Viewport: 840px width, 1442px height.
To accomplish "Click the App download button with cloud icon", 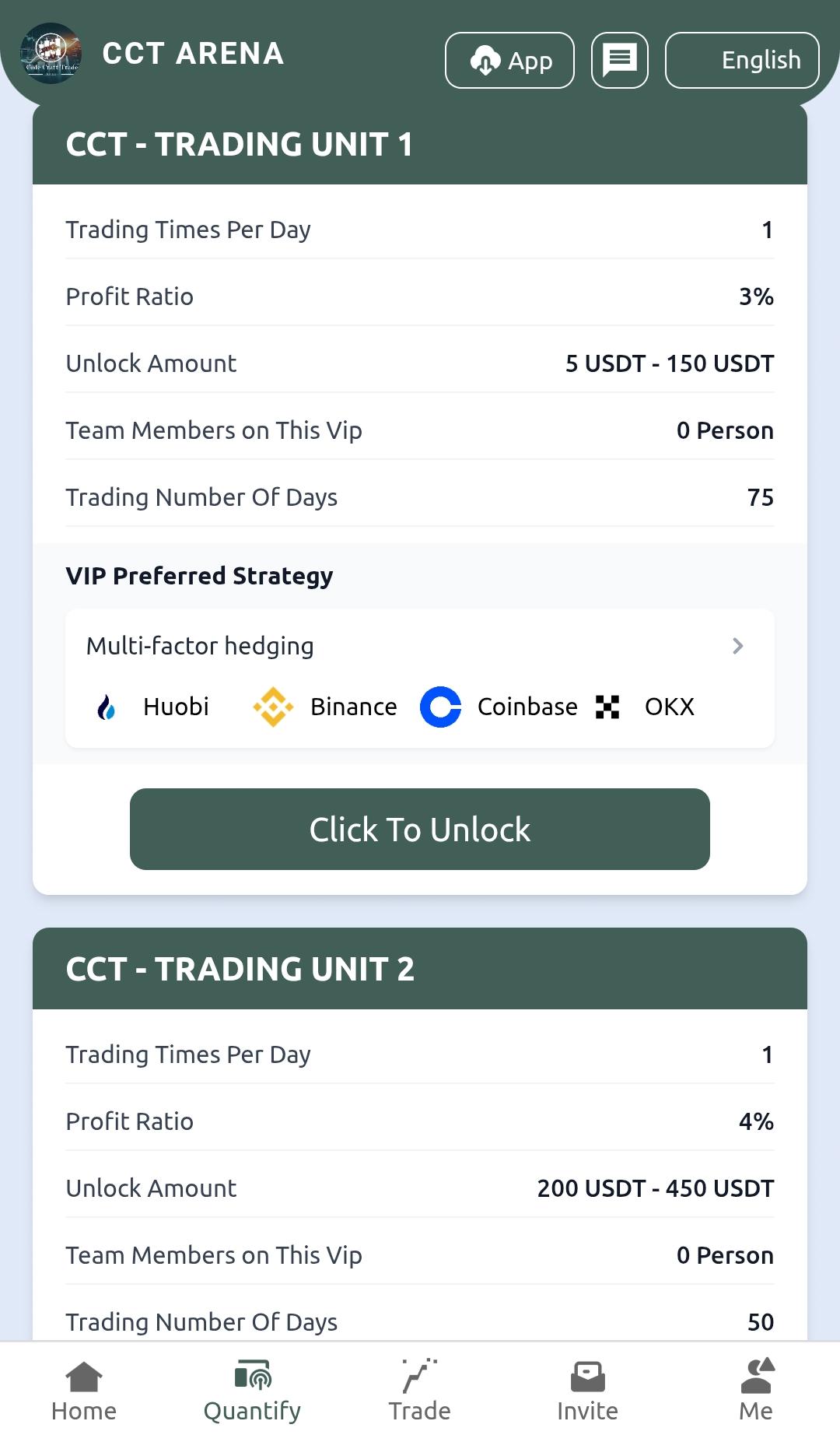I will point(509,60).
